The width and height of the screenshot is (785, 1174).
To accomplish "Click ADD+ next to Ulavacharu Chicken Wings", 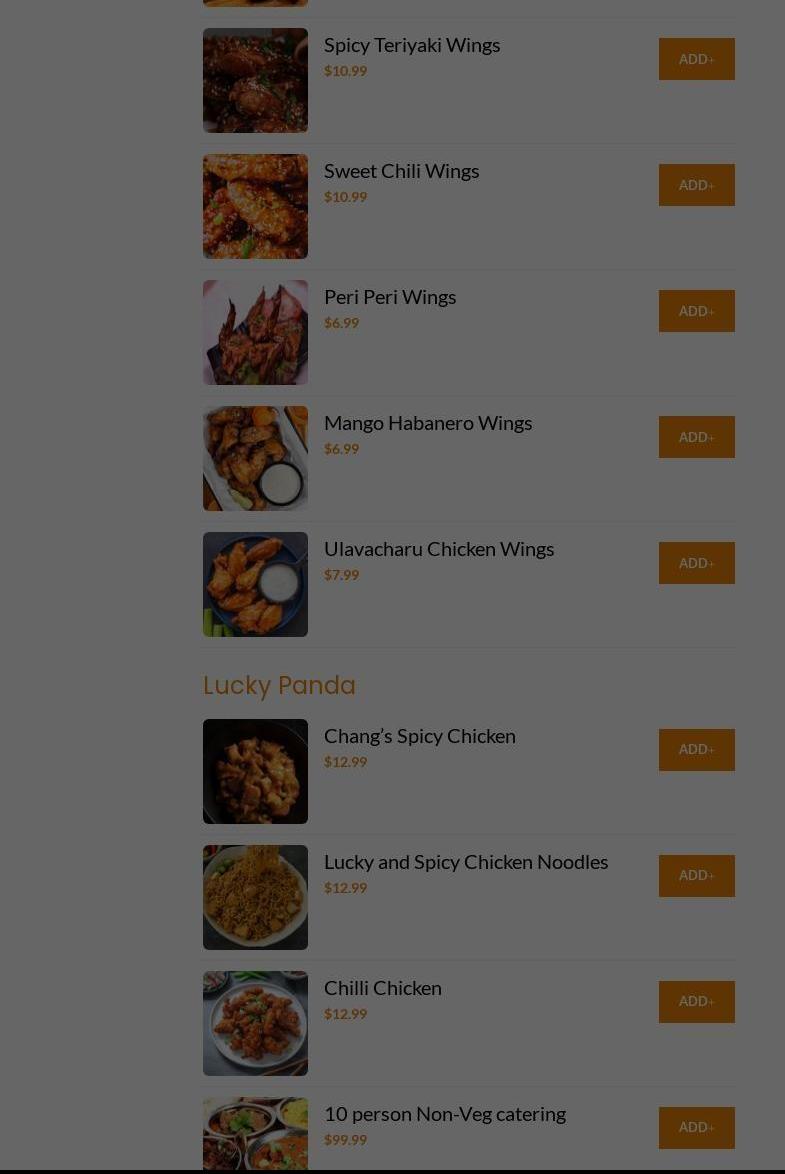I will [696, 562].
